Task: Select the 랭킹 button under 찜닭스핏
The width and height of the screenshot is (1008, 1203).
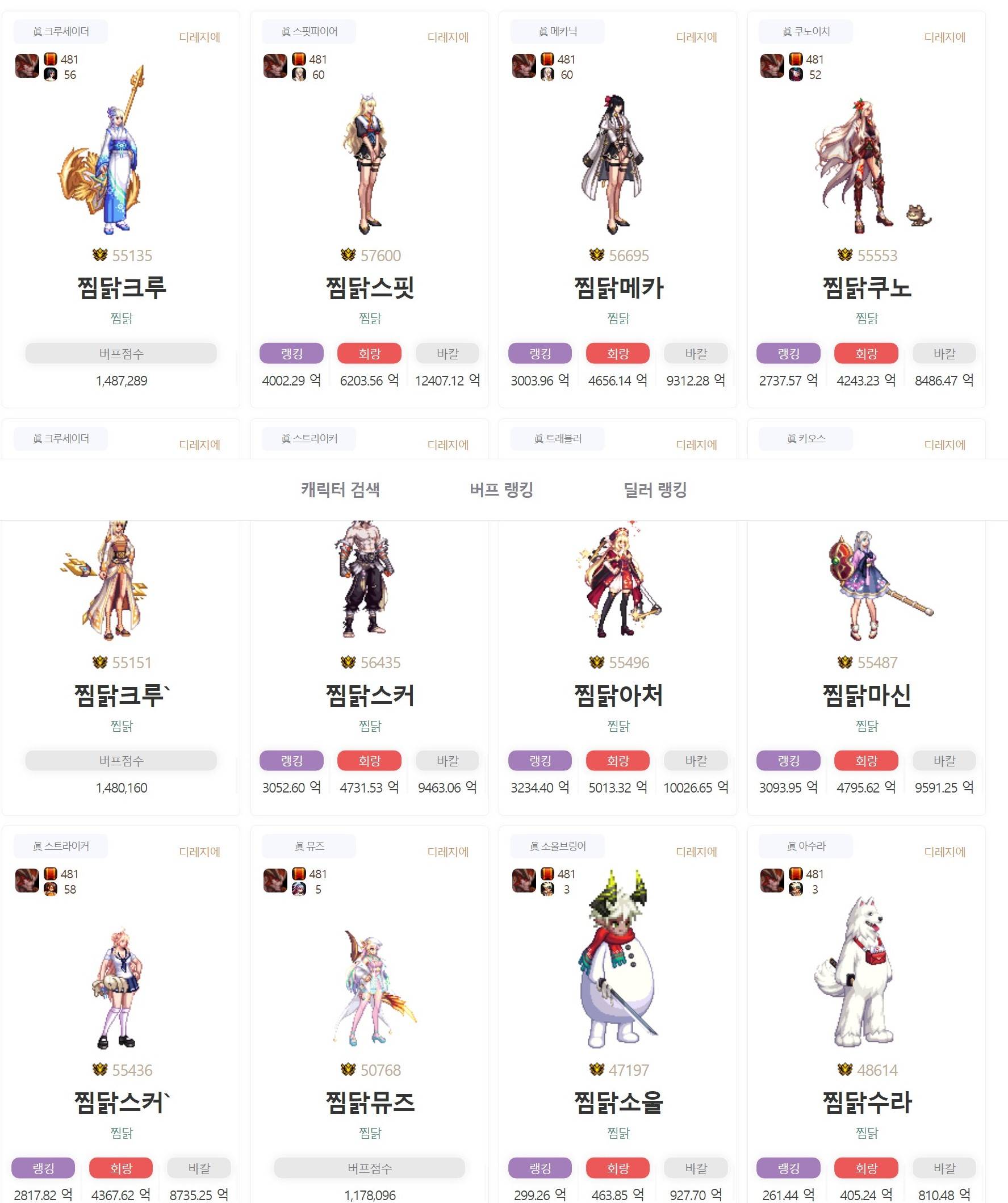Action: tap(291, 354)
